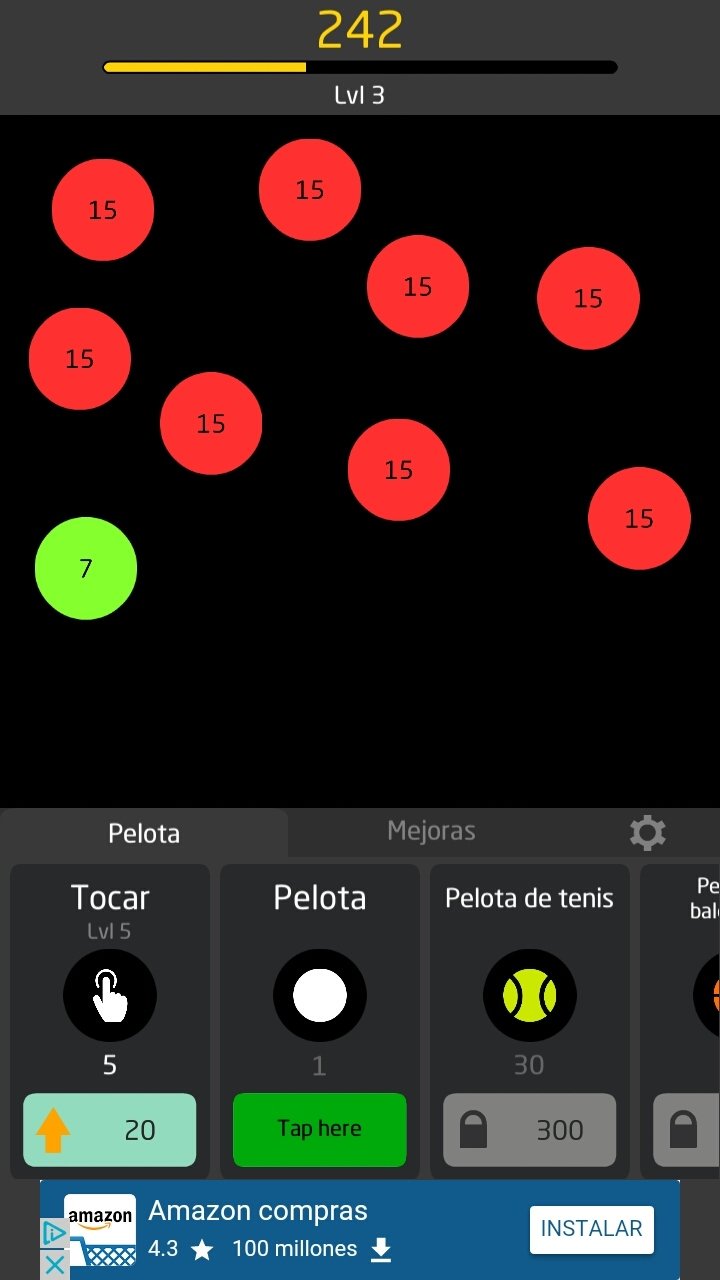
Task: Tap the locked Pelota de tenis 300 button
Action: coord(530,1130)
